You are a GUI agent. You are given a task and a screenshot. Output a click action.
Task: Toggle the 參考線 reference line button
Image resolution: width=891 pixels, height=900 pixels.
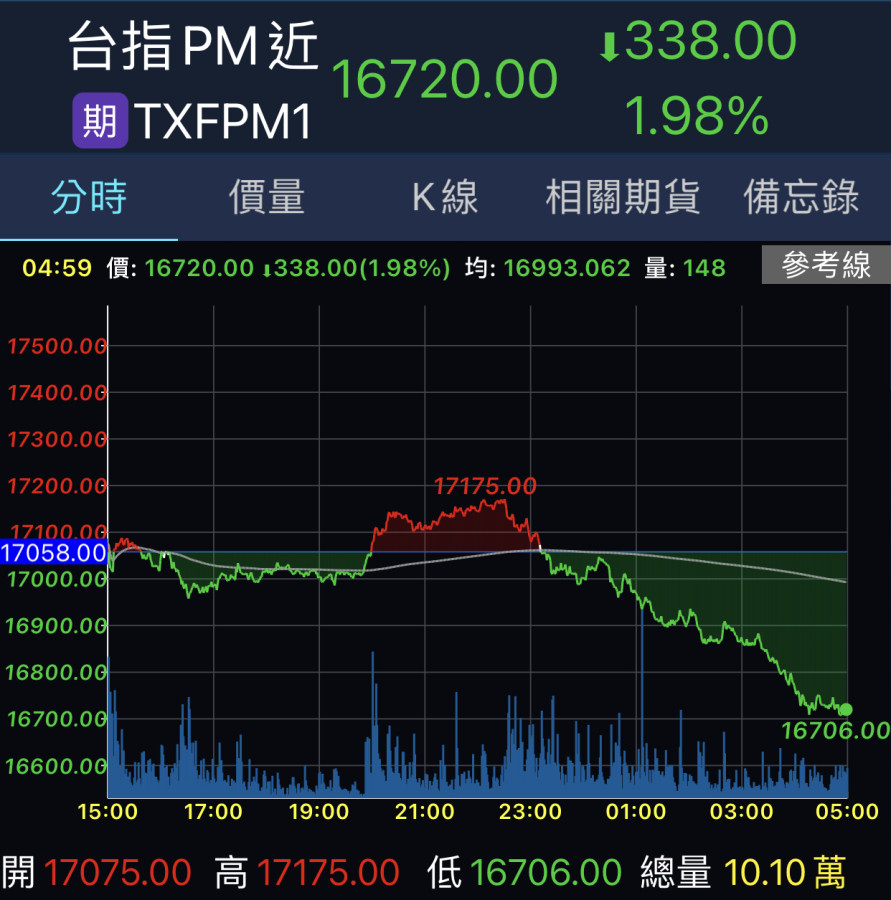(825, 266)
